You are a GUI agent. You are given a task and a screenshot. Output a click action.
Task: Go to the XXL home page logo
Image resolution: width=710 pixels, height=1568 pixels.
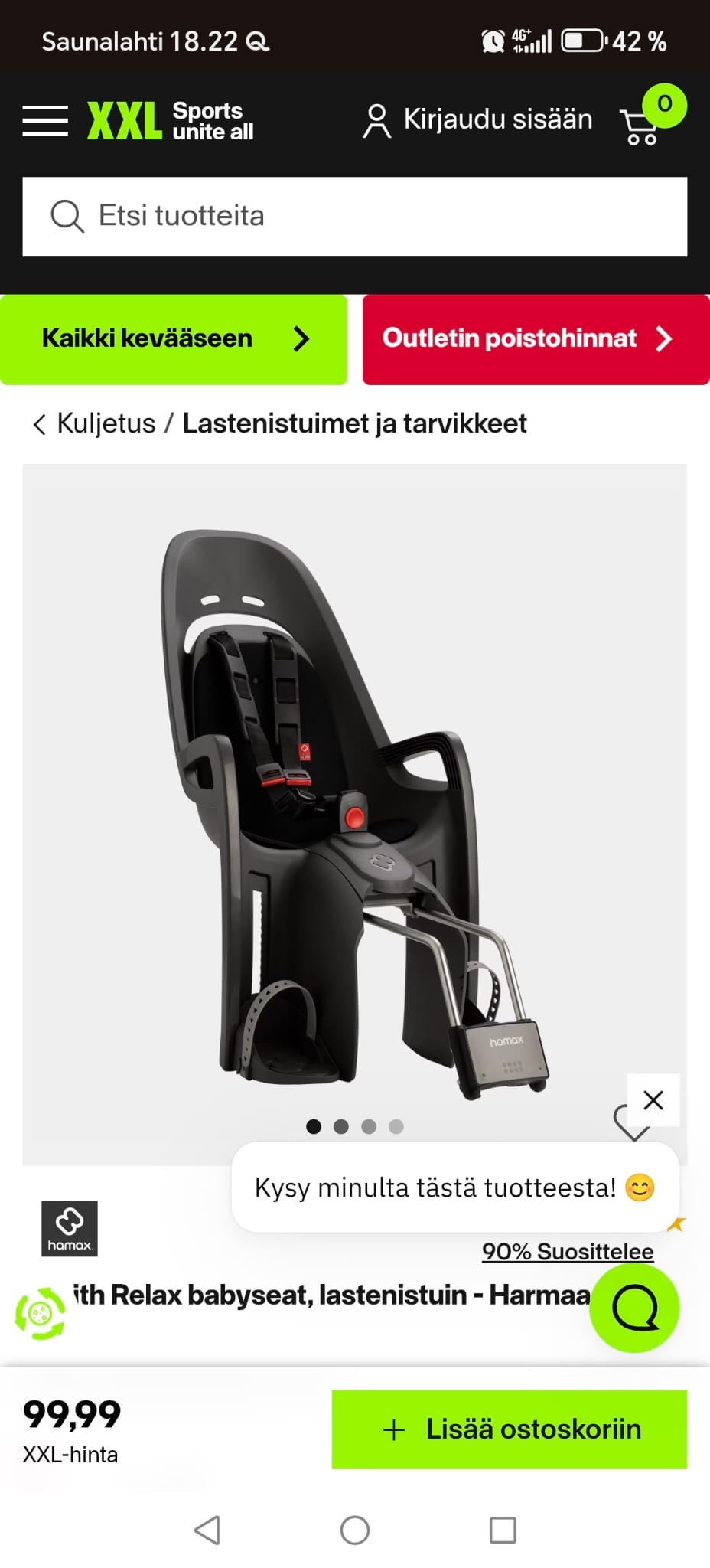pyautogui.click(x=170, y=121)
